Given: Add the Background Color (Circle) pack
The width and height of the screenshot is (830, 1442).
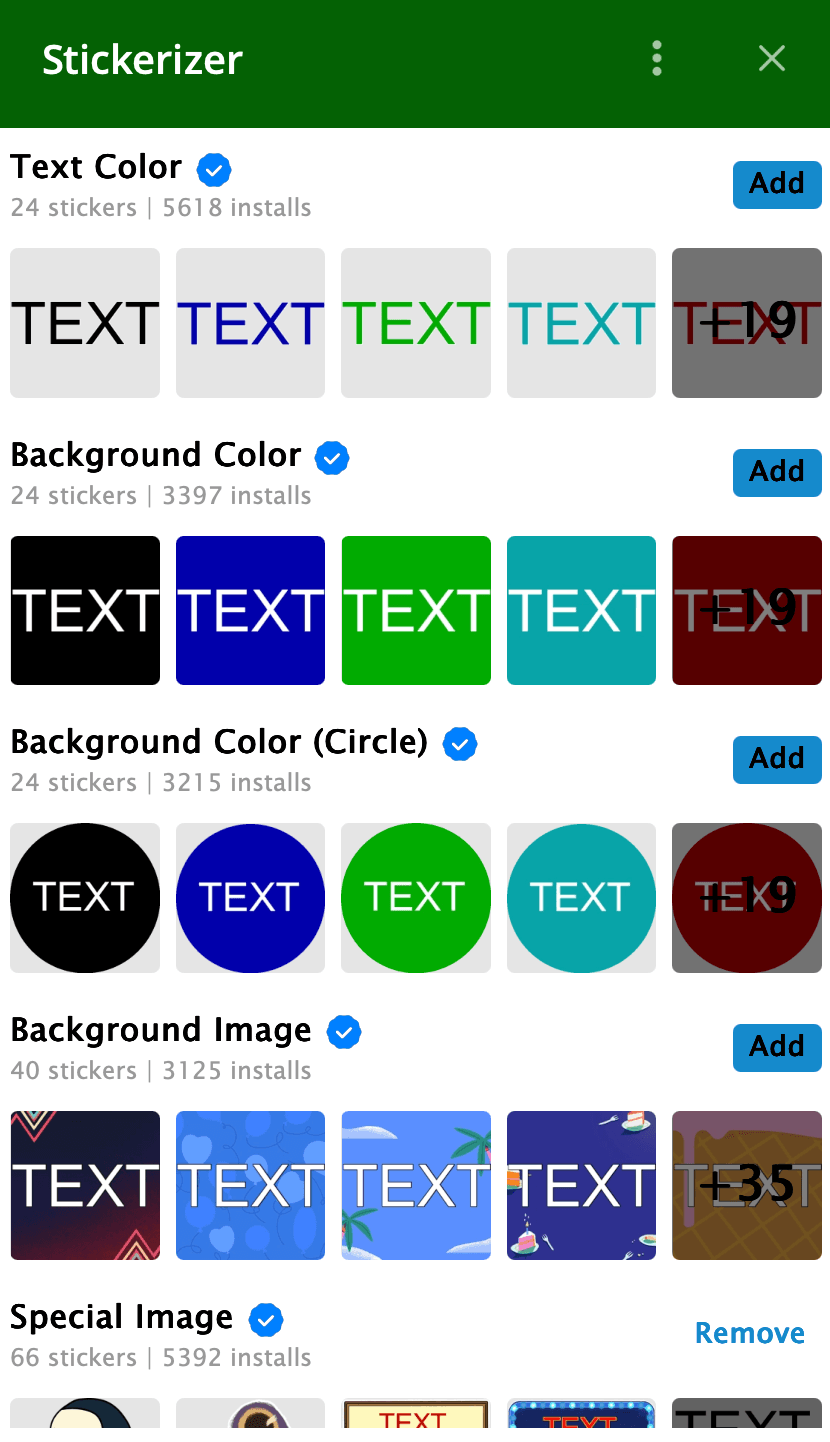Looking at the screenshot, I should [x=776, y=759].
